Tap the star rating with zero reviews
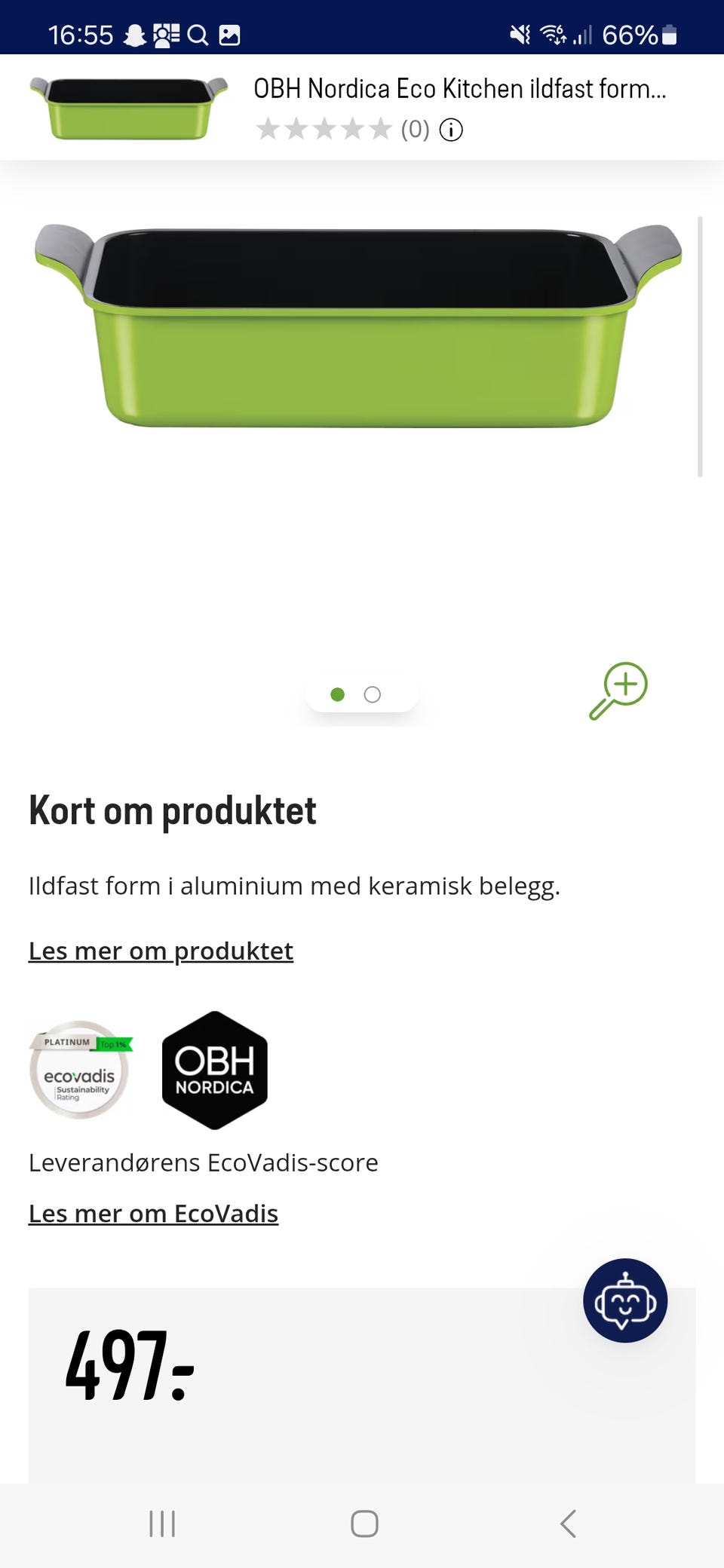 pos(324,130)
